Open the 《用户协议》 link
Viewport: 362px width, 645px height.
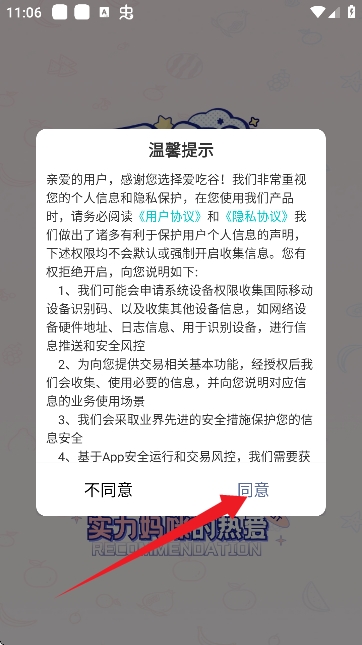[x=170, y=216]
